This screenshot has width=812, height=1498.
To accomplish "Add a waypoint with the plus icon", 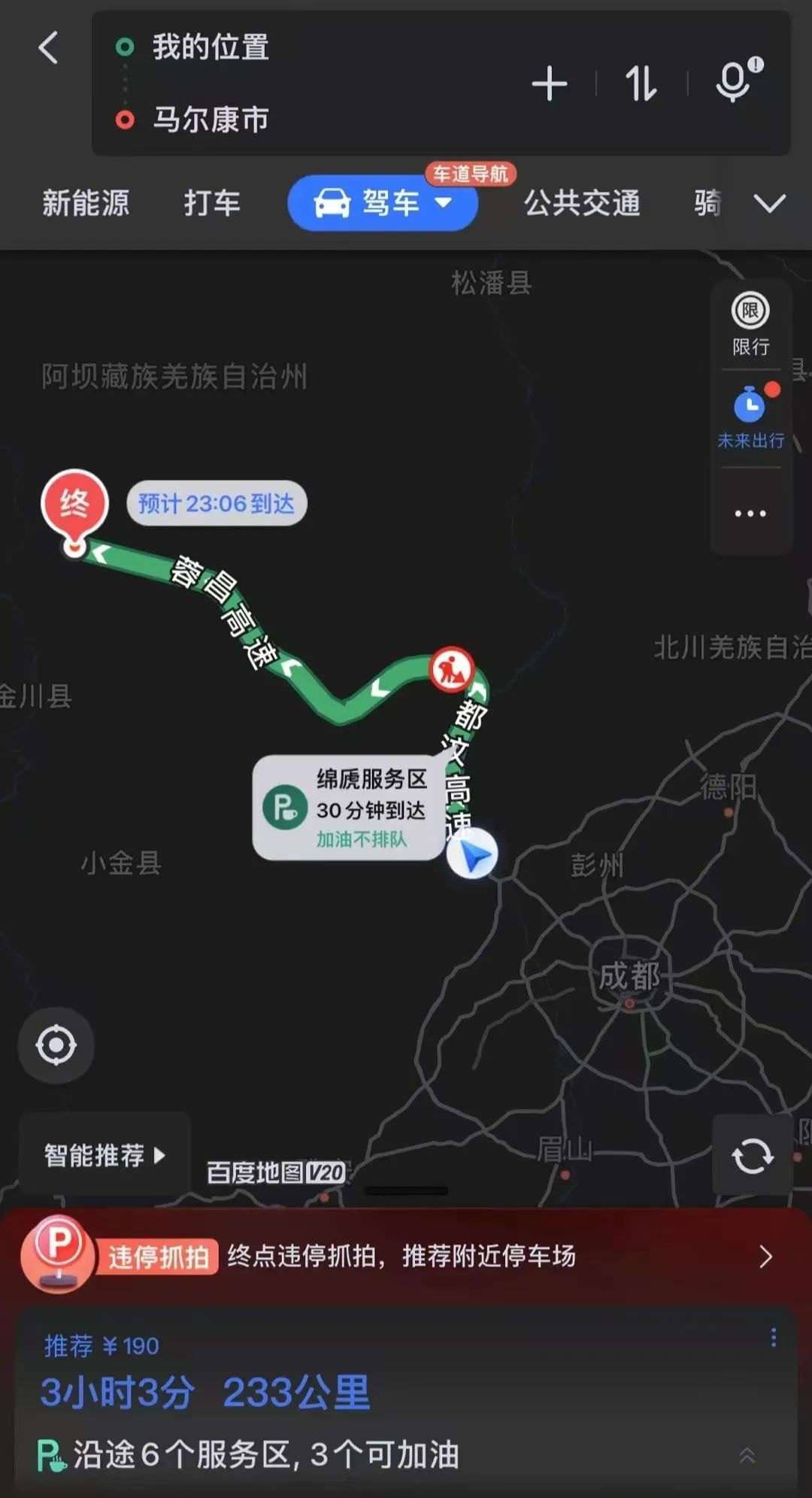I will tap(550, 83).
